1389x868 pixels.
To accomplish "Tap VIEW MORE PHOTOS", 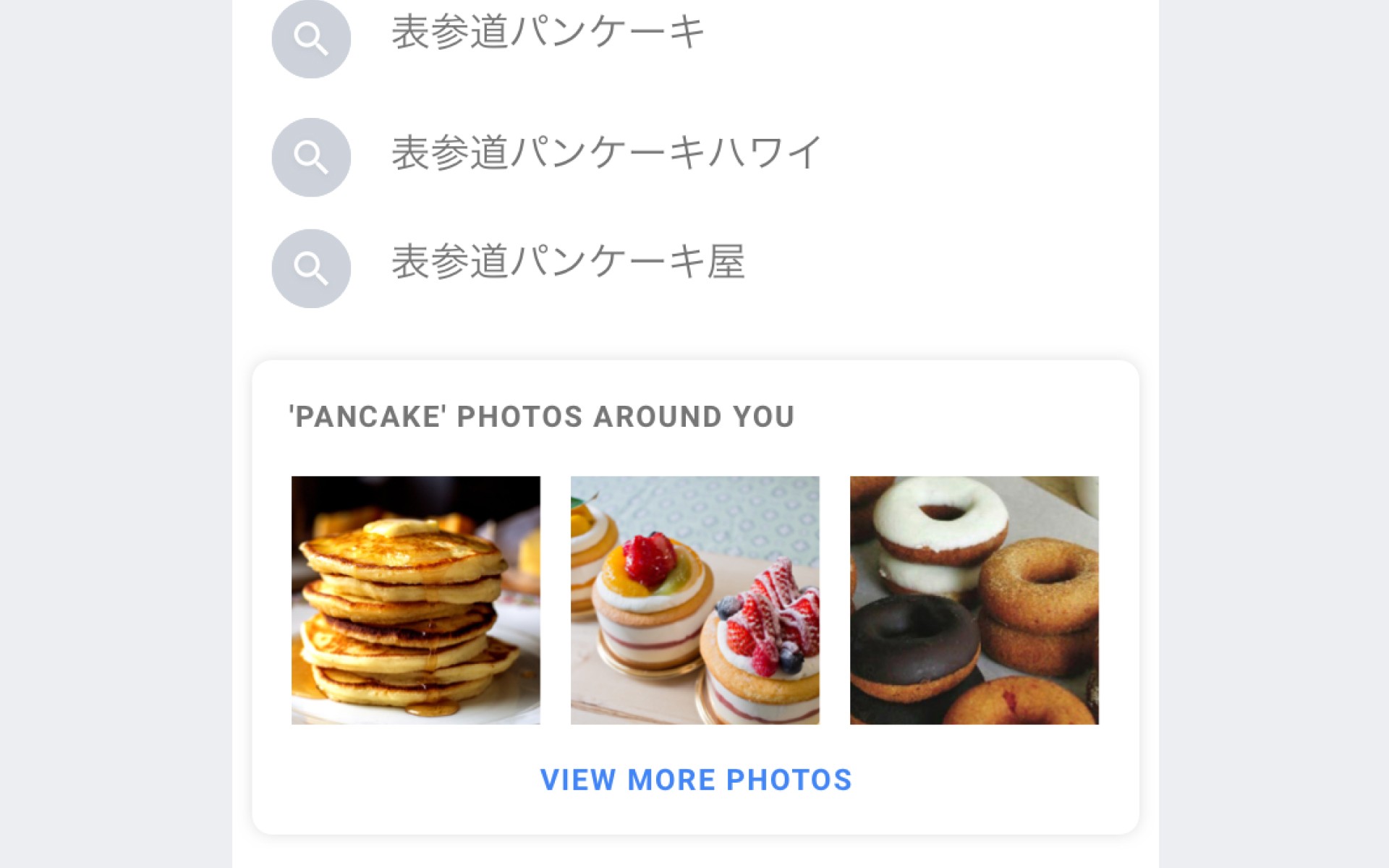I will tap(696, 780).
